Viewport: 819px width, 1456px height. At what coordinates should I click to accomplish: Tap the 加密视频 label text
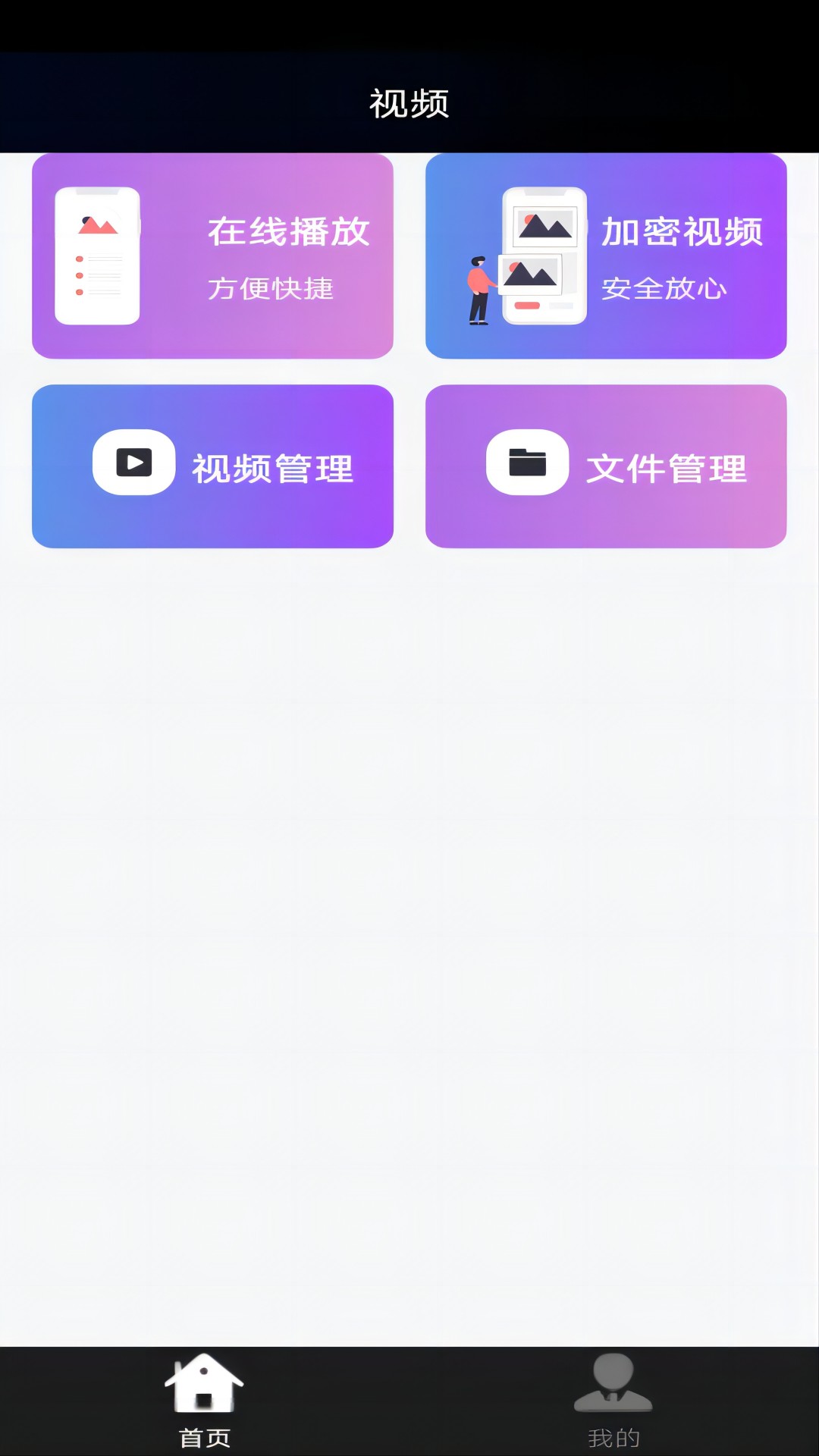tap(682, 233)
